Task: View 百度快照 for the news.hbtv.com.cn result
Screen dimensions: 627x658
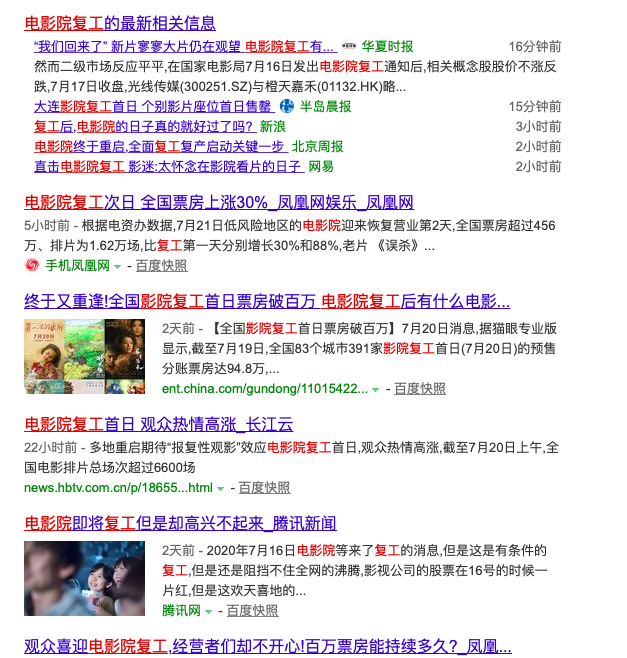Action: (264, 487)
